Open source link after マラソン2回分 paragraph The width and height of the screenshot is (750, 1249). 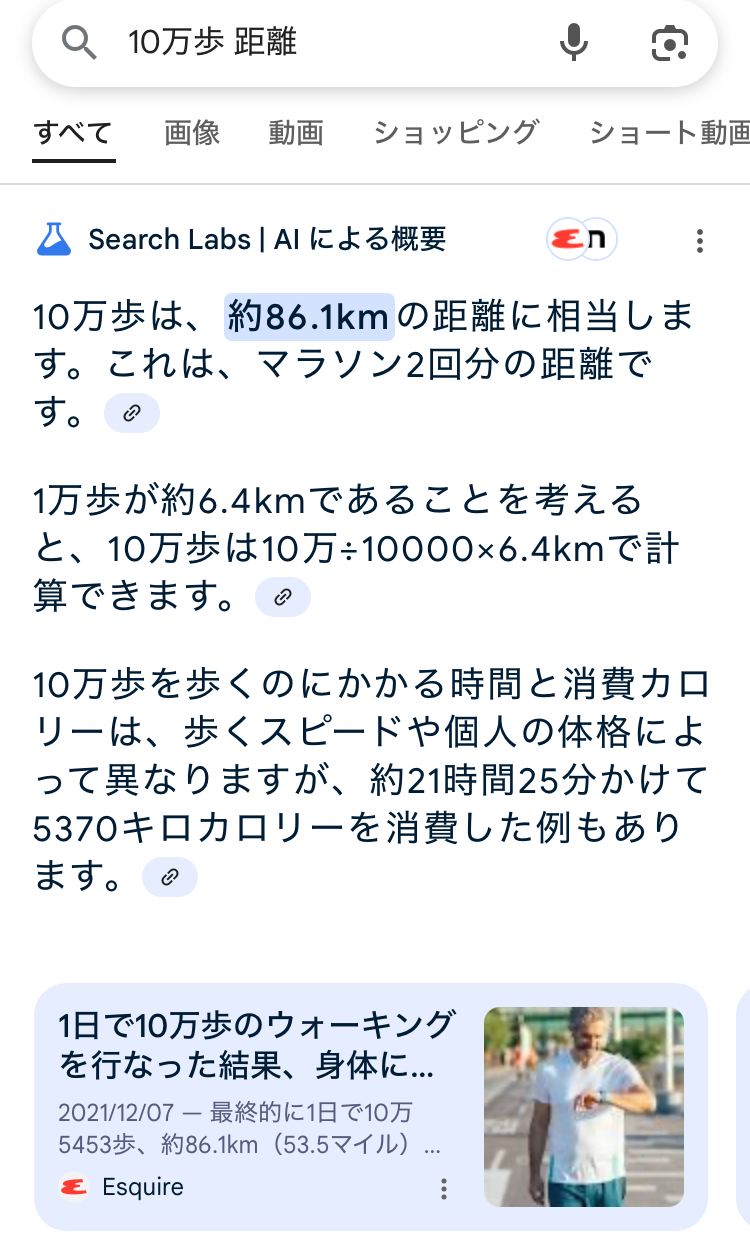(132, 412)
